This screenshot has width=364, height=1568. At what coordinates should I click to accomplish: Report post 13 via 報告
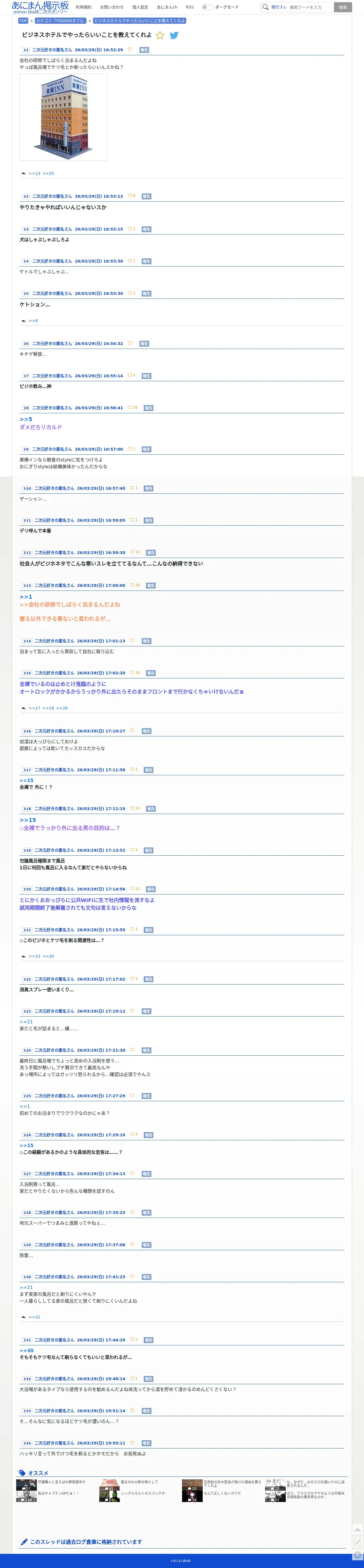tap(151, 585)
